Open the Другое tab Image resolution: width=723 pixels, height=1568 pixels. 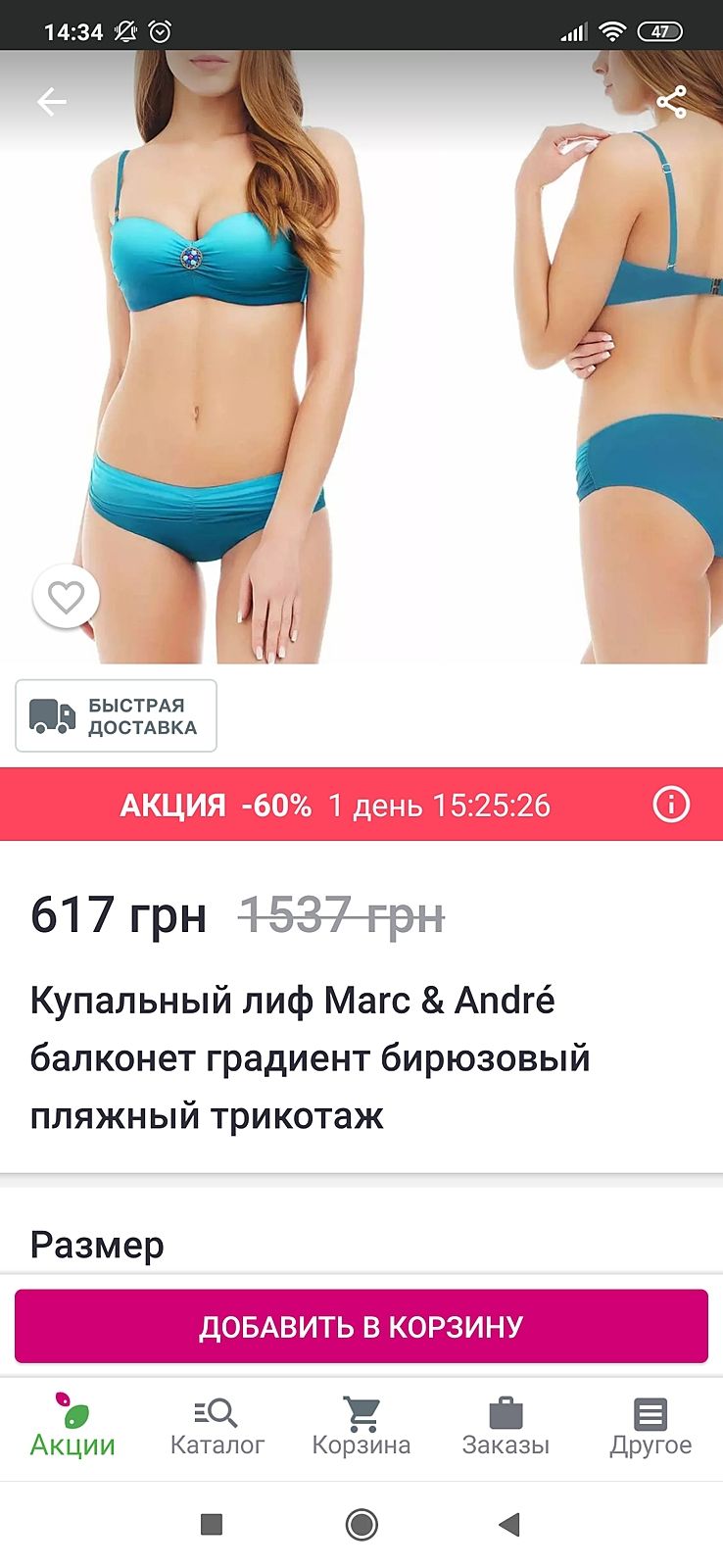click(x=651, y=1427)
